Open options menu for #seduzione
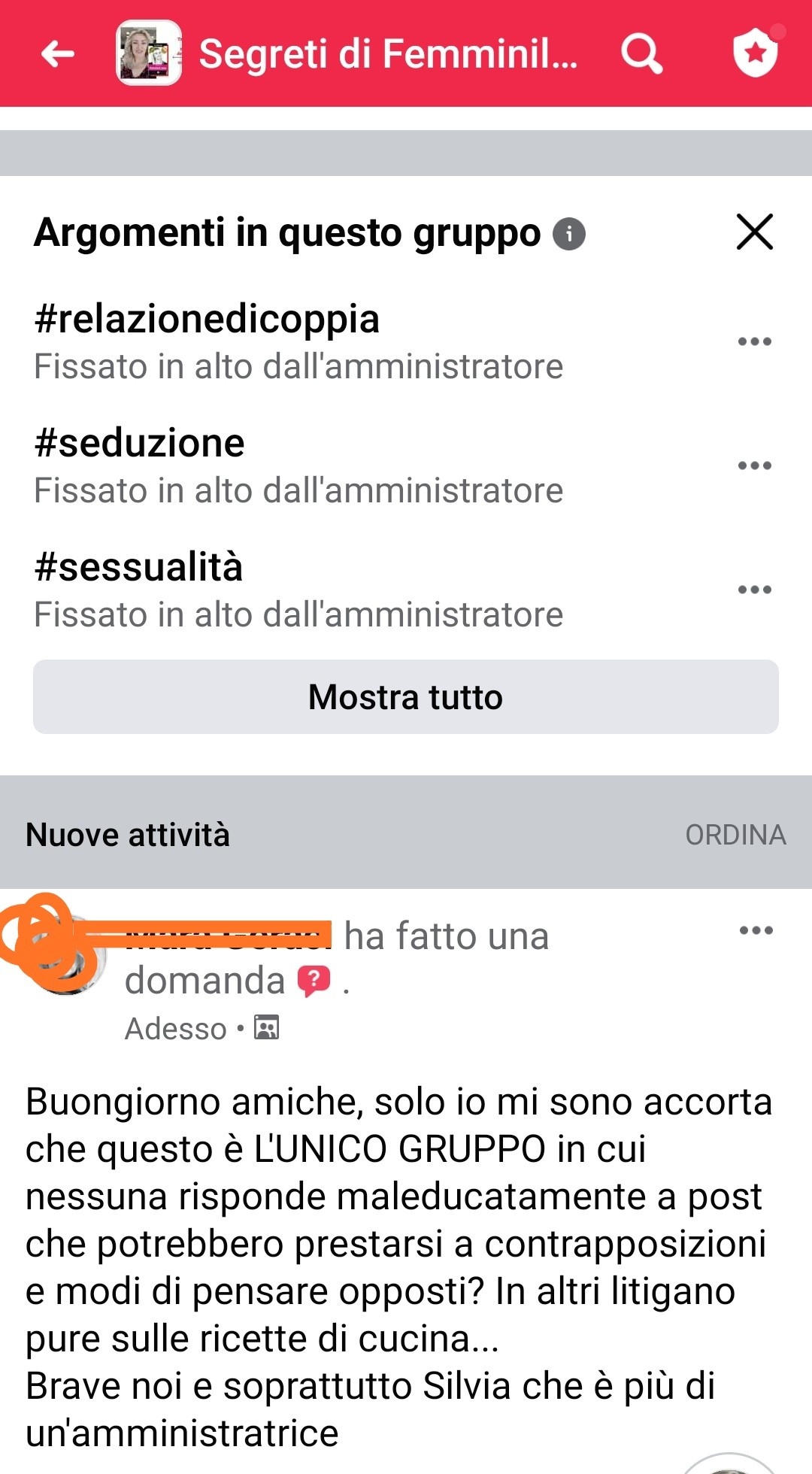Image resolution: width=812 pixels, height=1474 pixels. tap(755, 466)
